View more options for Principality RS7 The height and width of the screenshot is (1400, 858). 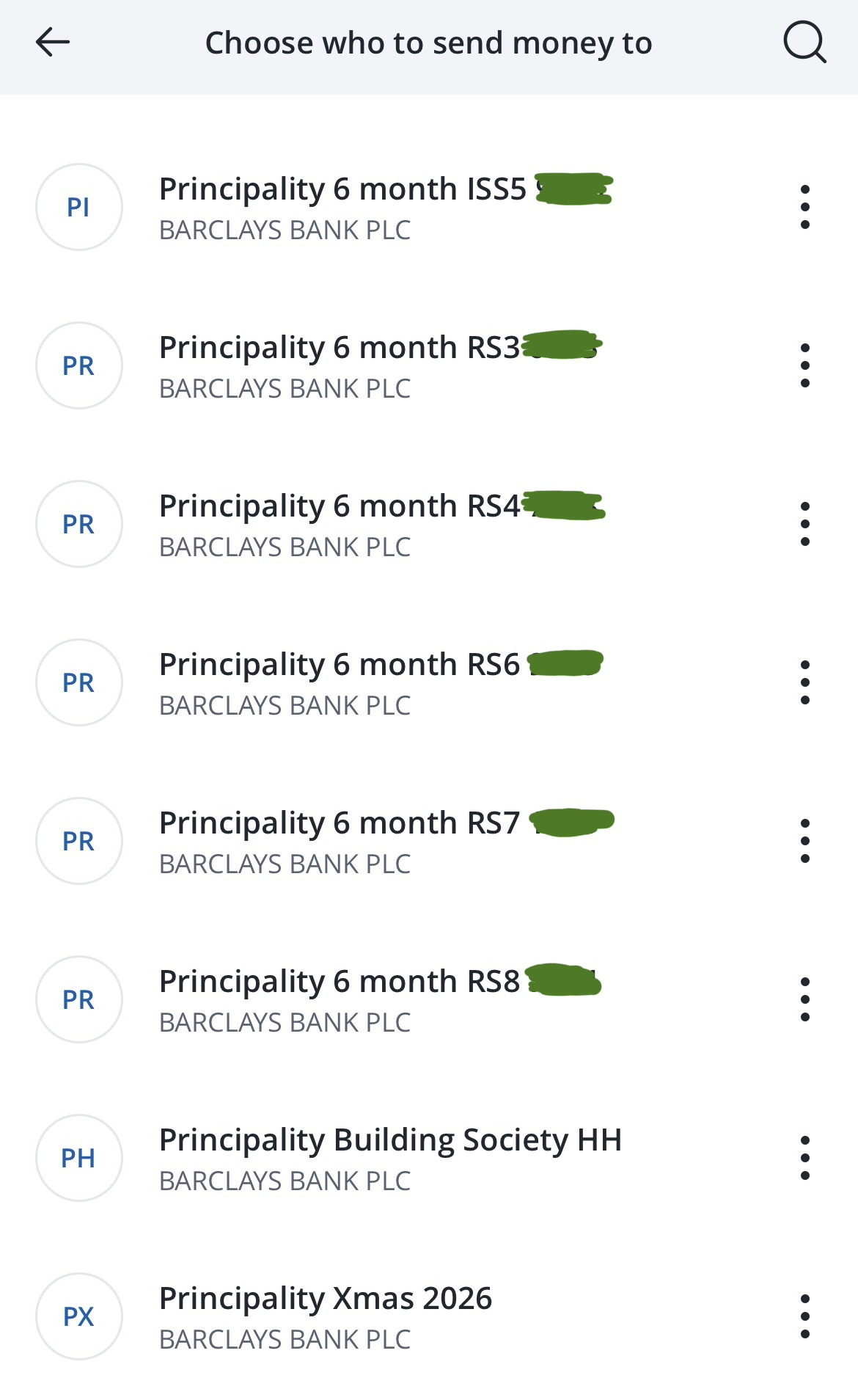tap(804, 841)
